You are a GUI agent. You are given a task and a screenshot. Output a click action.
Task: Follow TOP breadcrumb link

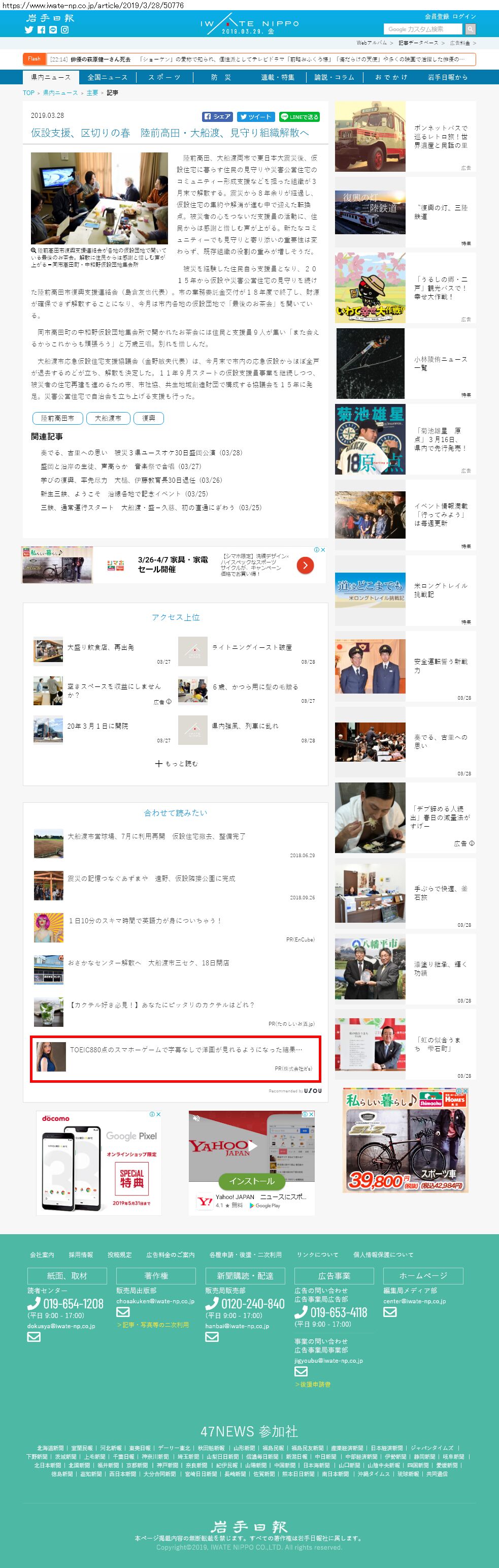tap(28, 93)
